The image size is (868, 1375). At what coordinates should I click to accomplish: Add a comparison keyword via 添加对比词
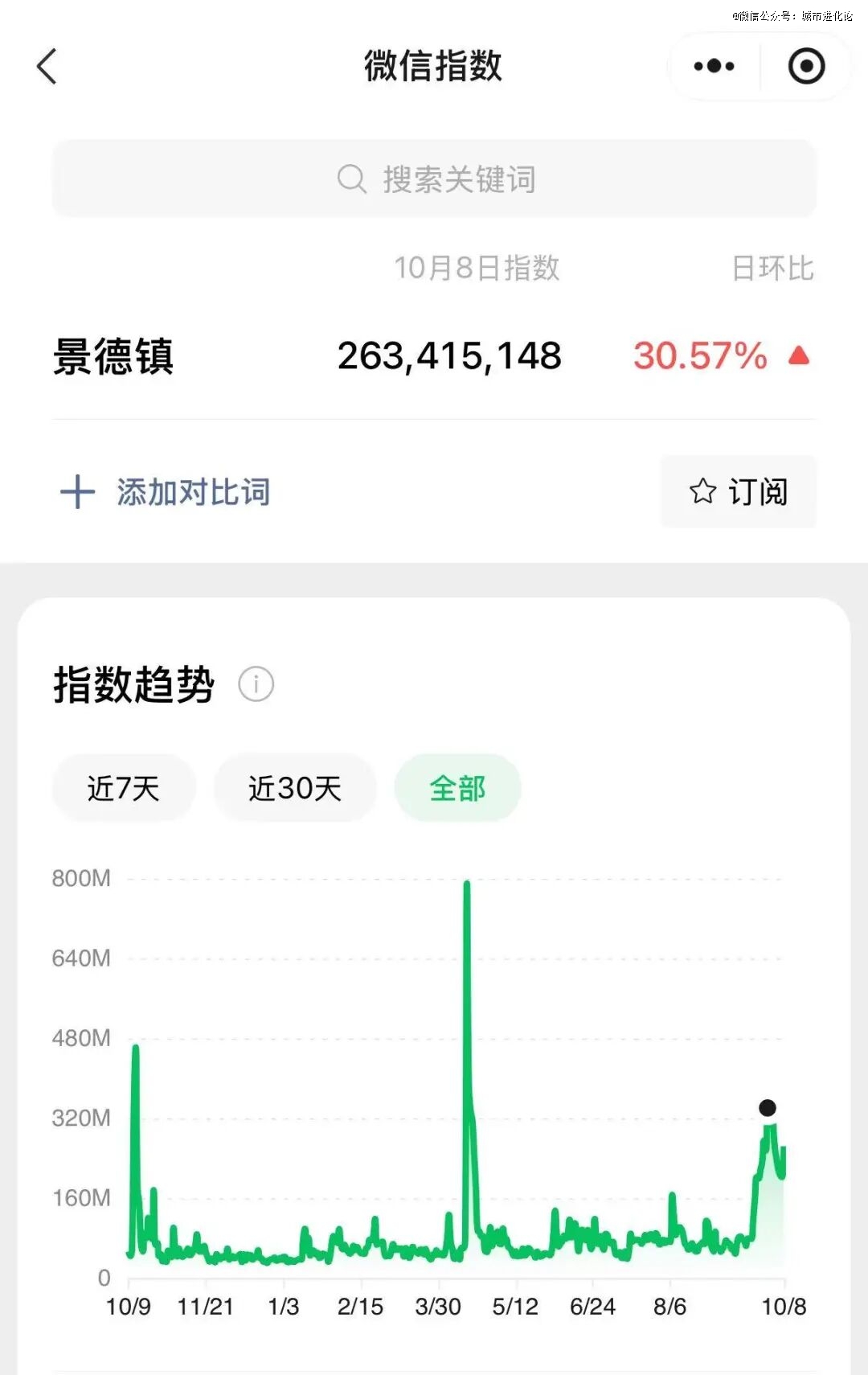tap(166, 492)
